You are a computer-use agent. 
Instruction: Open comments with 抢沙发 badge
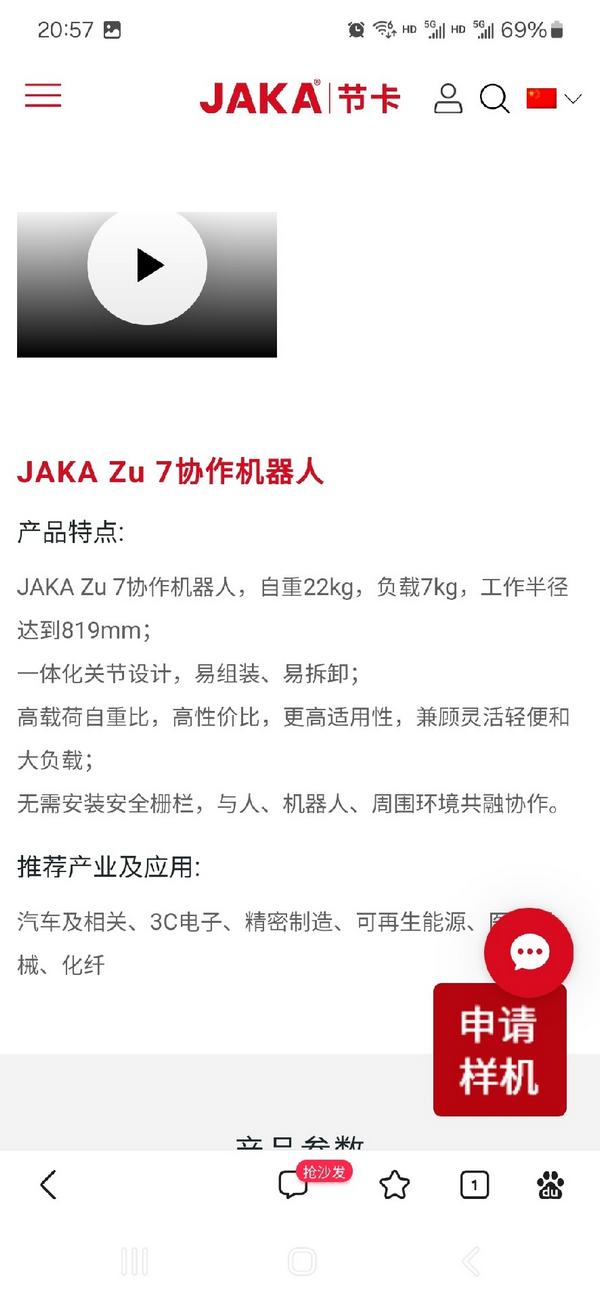tap(294, 1185)
